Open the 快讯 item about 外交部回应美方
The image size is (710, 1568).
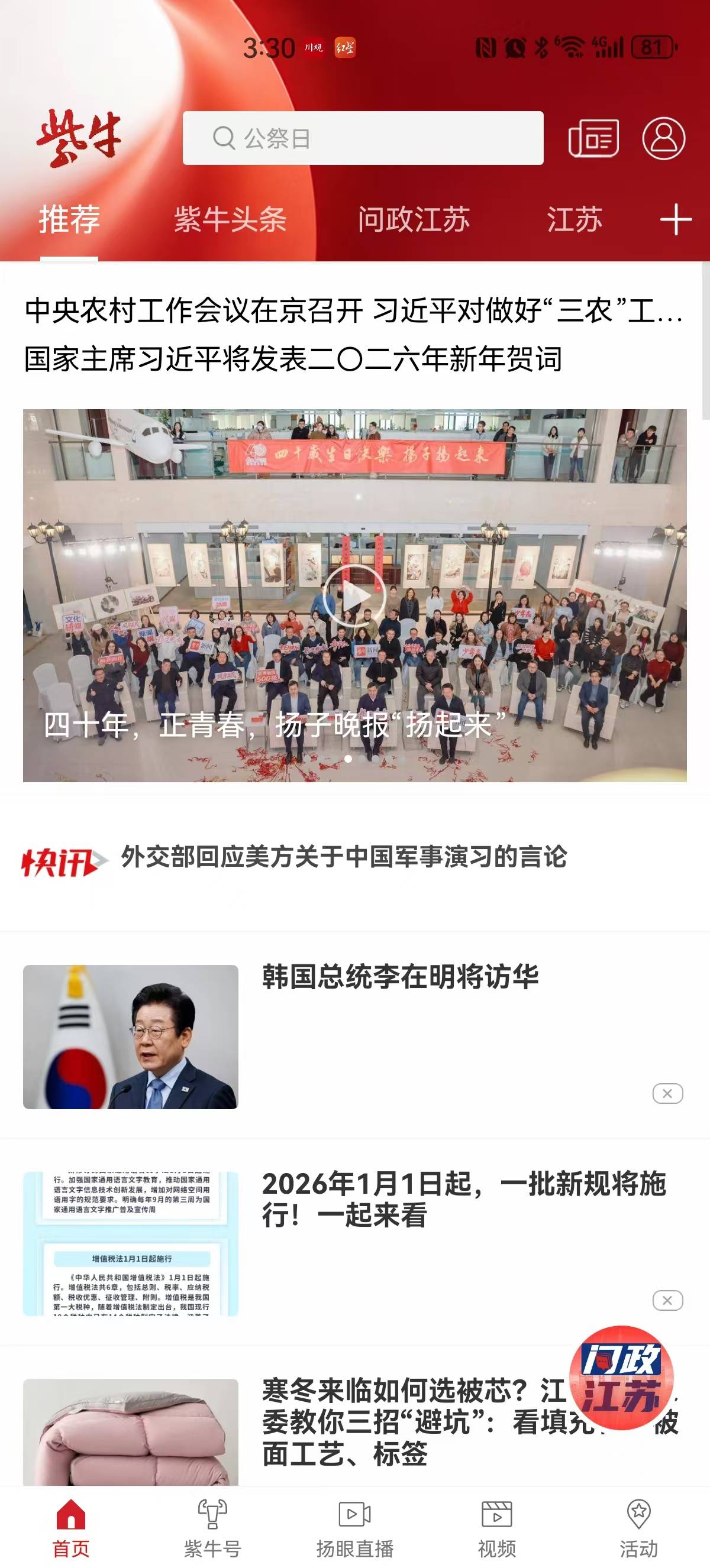344,857
